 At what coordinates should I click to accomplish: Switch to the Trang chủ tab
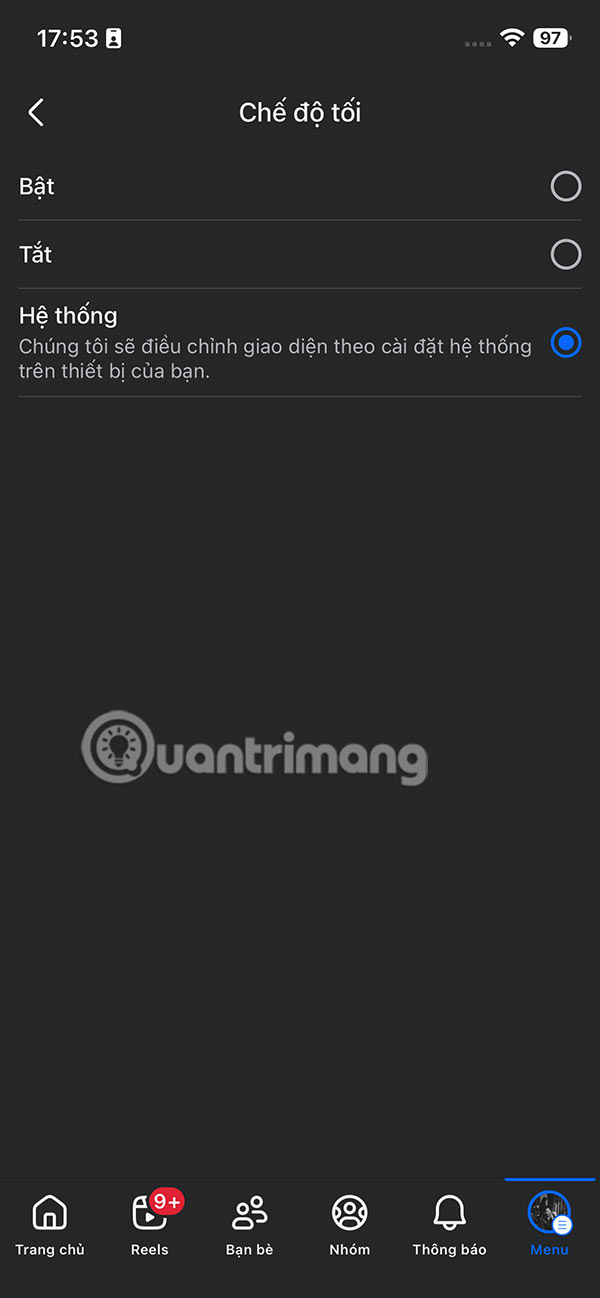point(50,1225)
